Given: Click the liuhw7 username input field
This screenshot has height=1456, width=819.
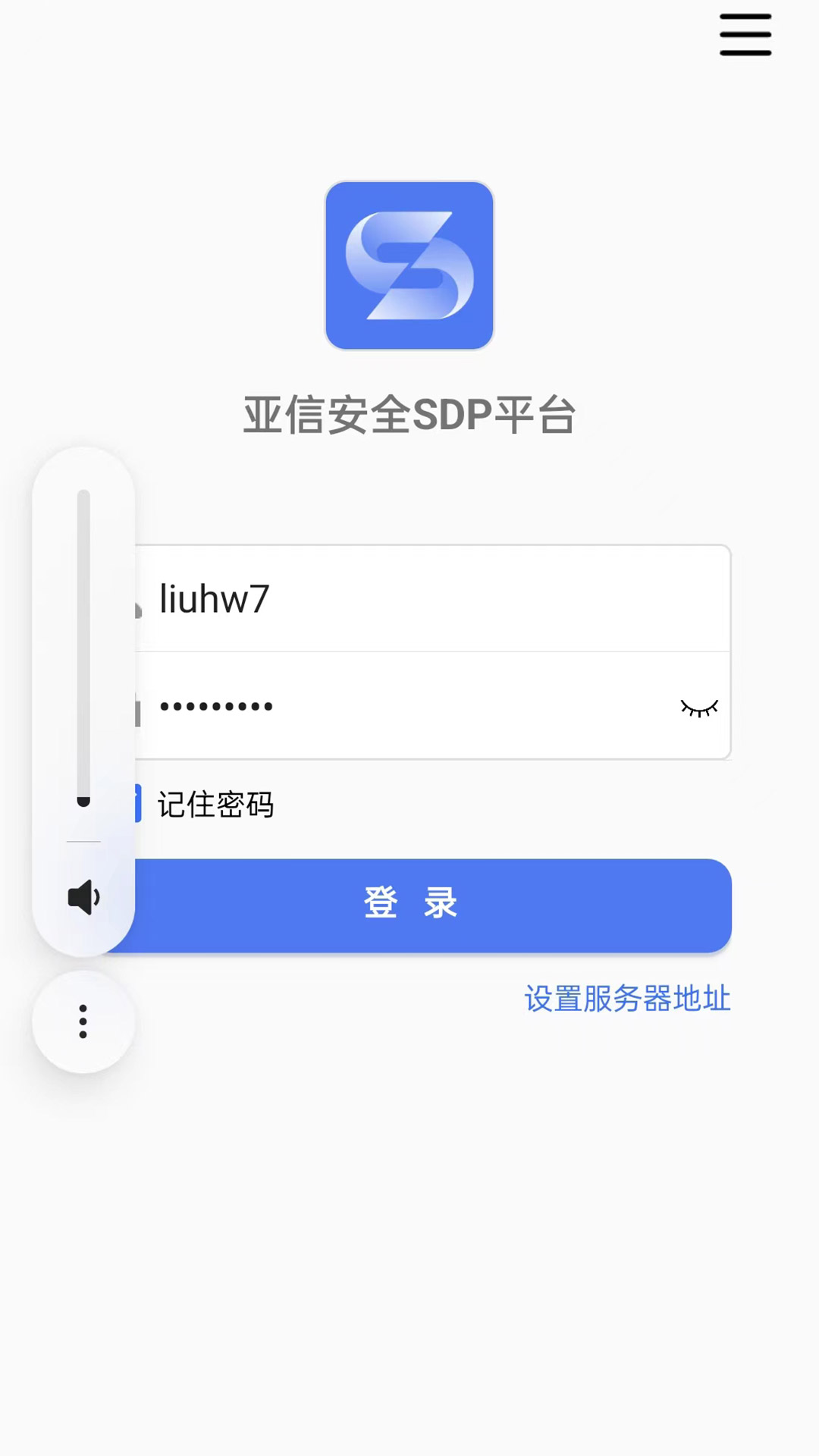Looking at the screenshot, I should point(425,599).
